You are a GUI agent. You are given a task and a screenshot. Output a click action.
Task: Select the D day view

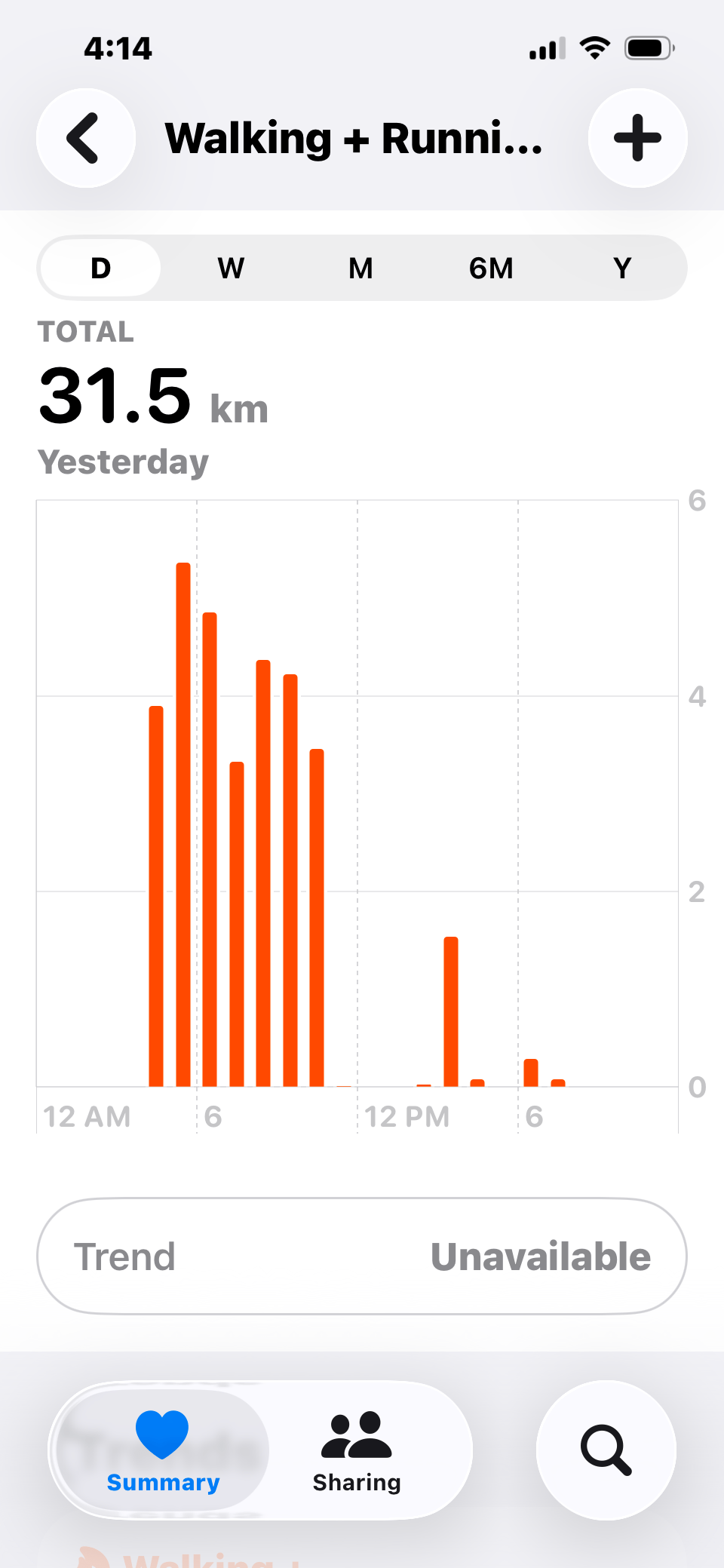(100, 268)
